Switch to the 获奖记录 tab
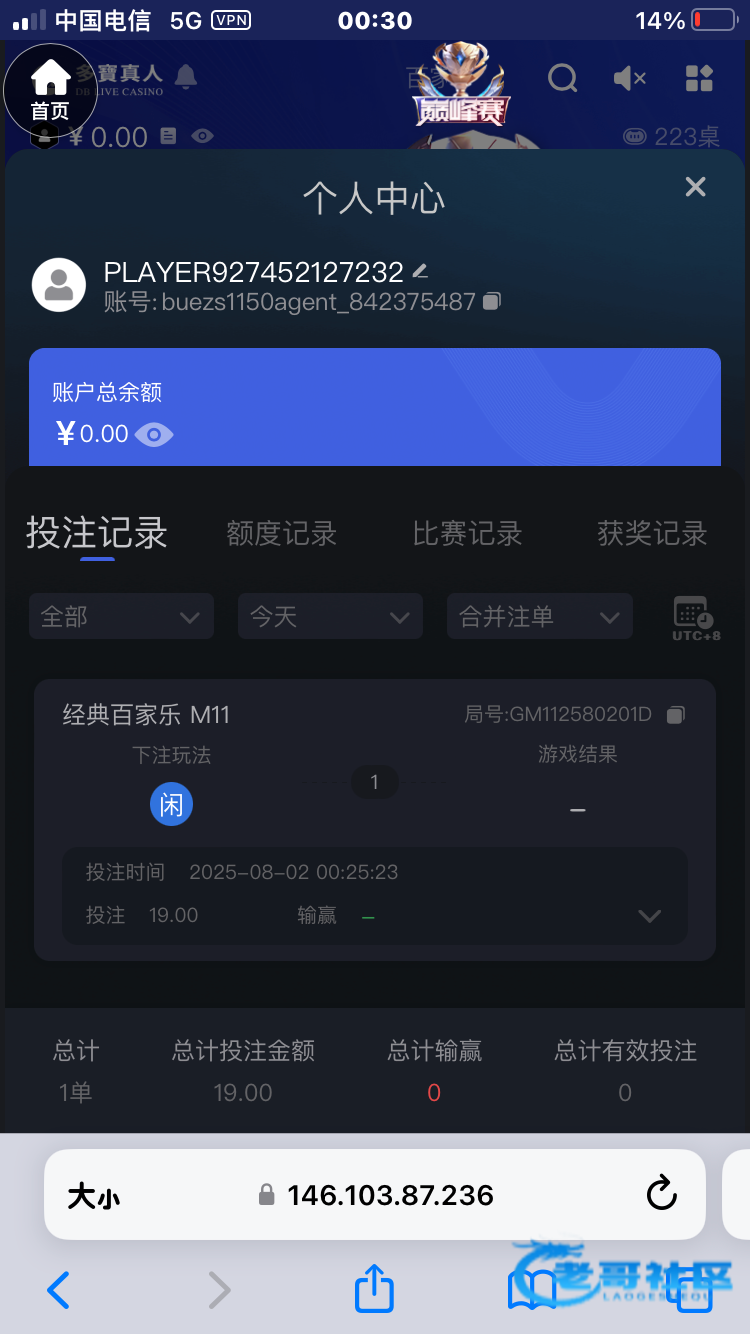Image resolution: width=750 pixels, height=1334 pixels. (652, 534)
